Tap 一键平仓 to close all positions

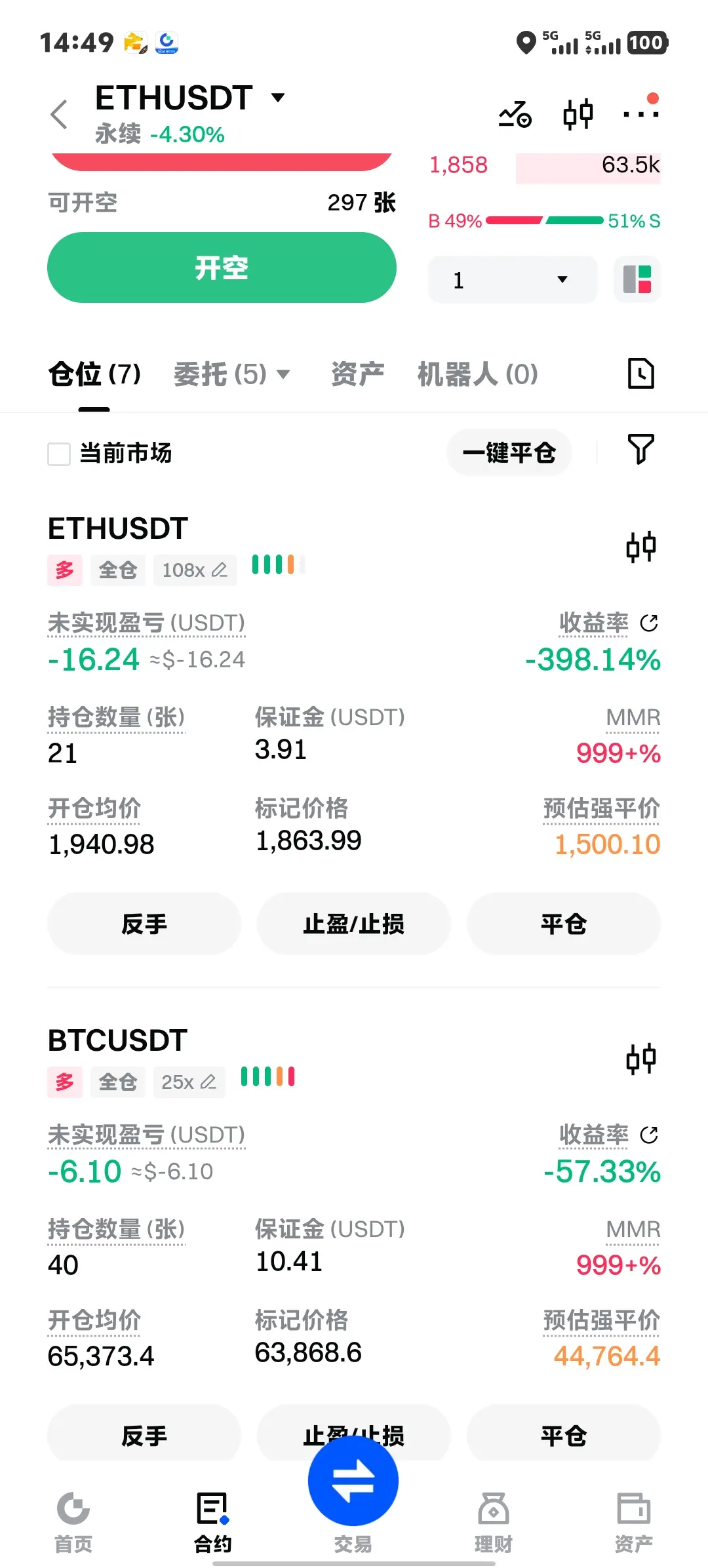click(x=509, y=452)
